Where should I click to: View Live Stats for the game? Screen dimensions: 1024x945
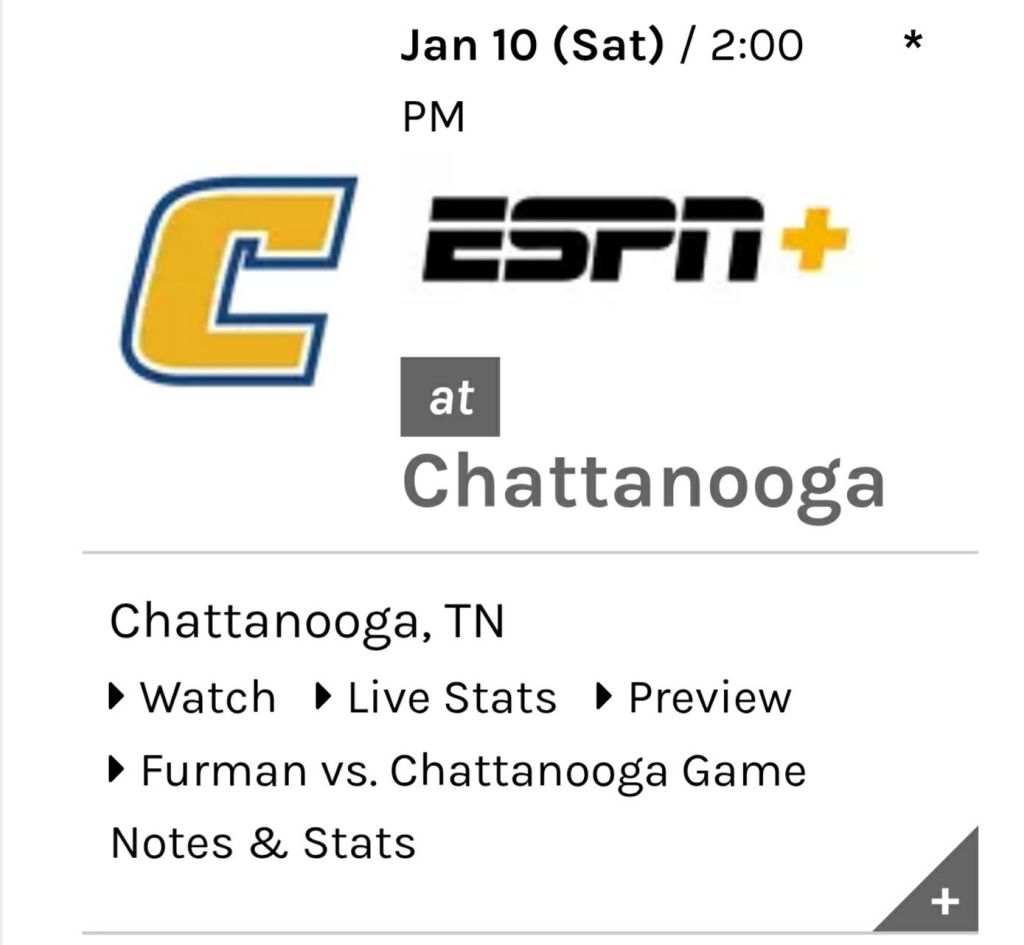tap(451, 698)
